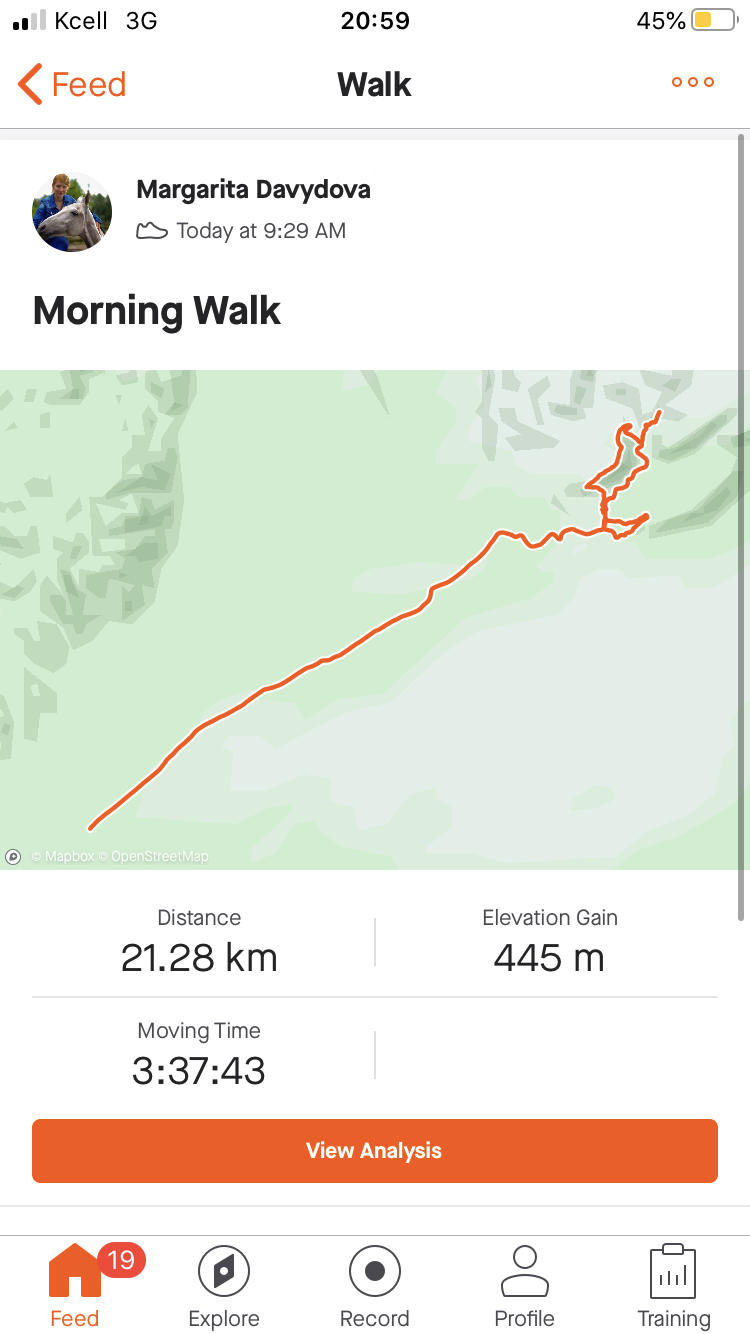This screenshot has height=1334, width=750.
Task: Switch to the Record tab
Action: click(x=374, y=1287)
